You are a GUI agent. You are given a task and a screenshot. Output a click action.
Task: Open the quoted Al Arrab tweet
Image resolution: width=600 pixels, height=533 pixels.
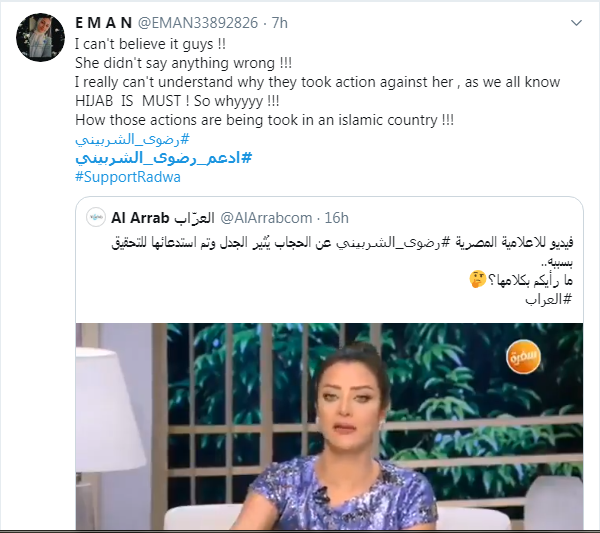tap(330, 260)
